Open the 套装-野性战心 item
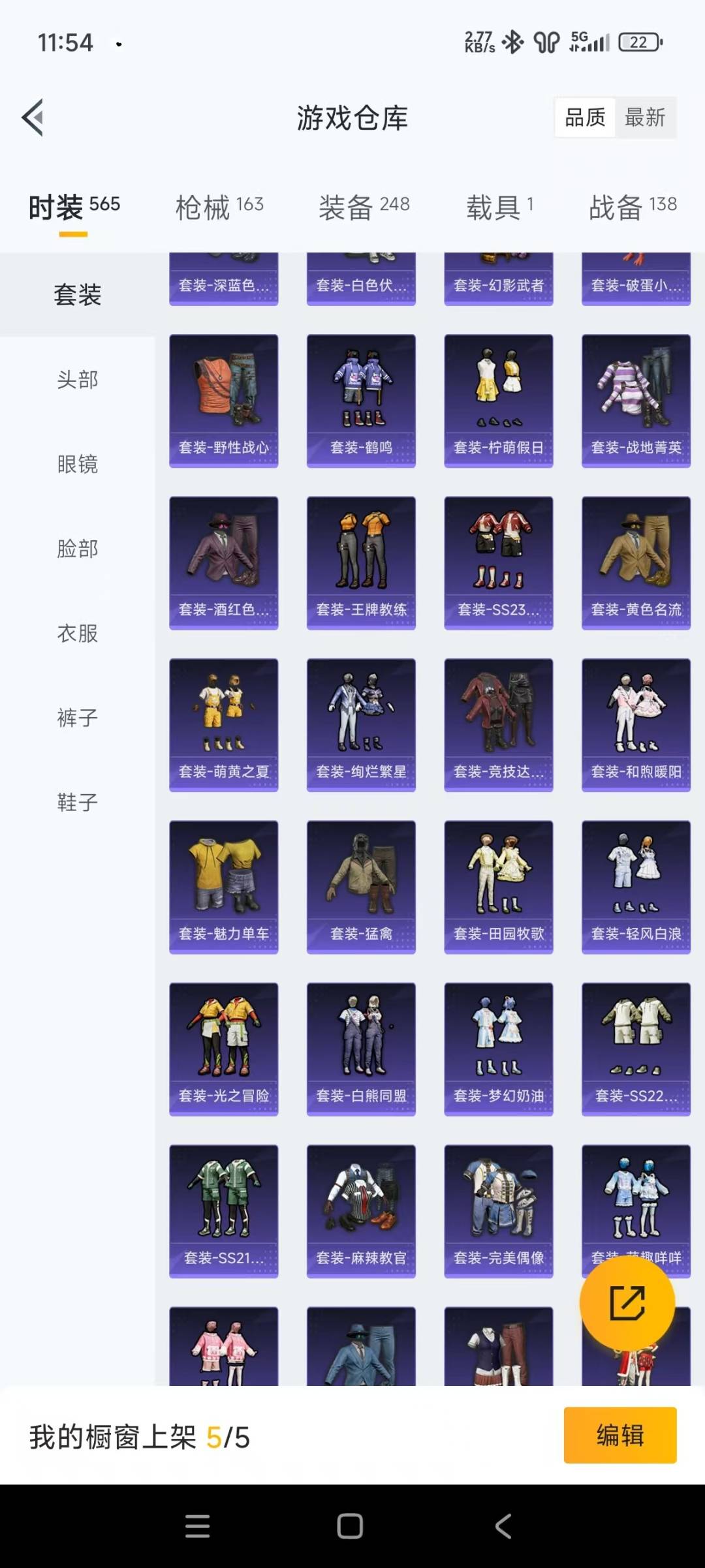Image resolution: width=705 pixels, height=1568 pixels. pos(224,401)
